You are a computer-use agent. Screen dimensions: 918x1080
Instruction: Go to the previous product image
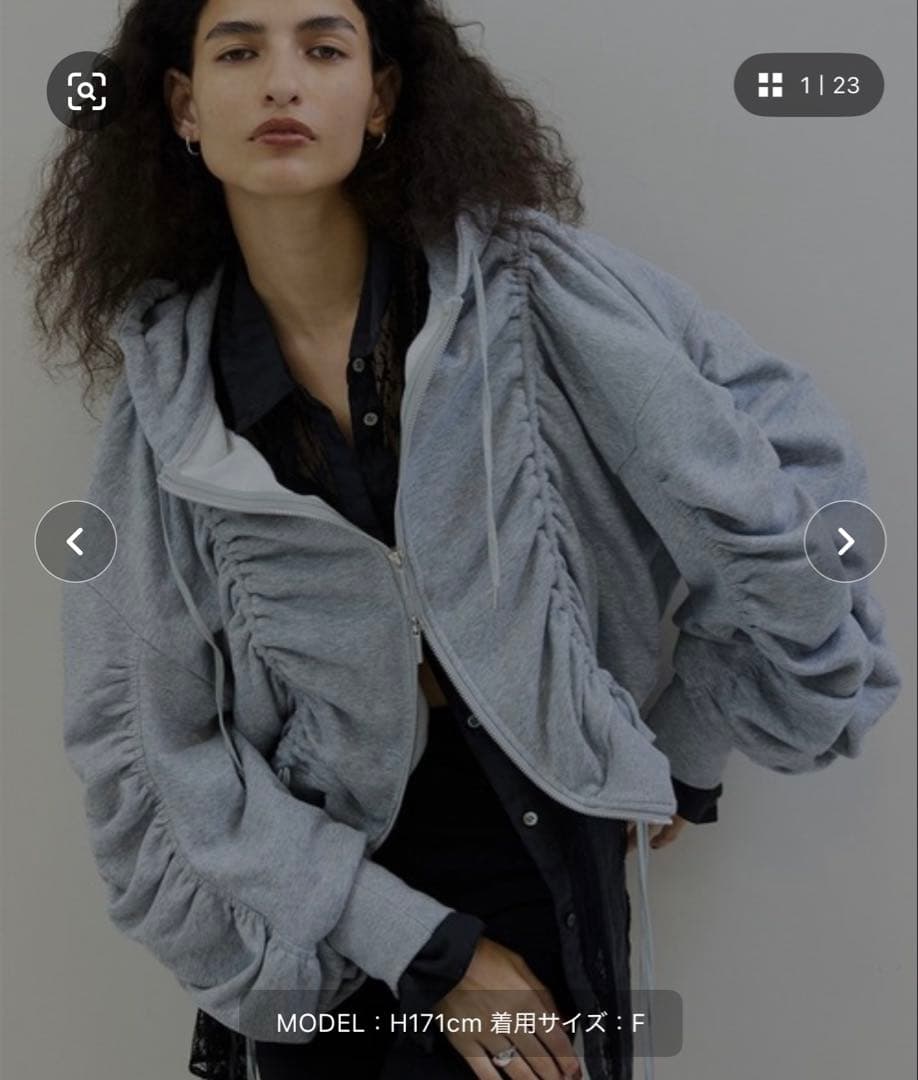coord(76,542)
